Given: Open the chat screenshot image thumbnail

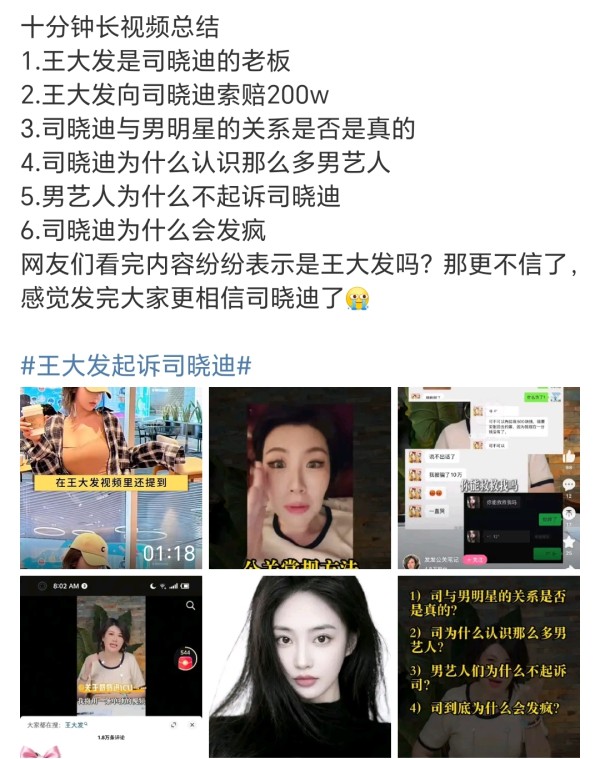Looking at the screenshot, I should (488, 478).
